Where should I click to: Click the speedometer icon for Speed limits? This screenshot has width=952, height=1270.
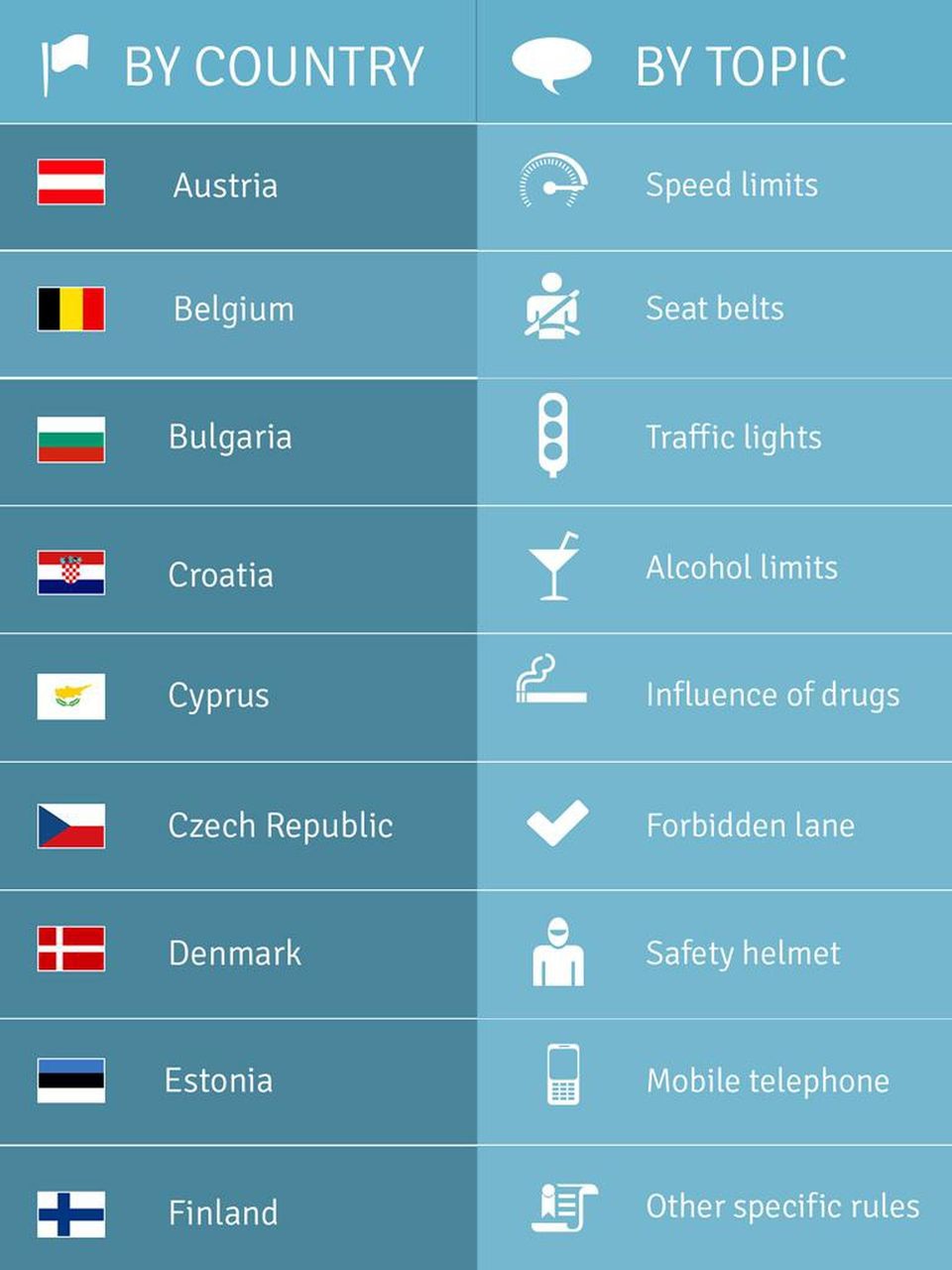coord(551,185)
